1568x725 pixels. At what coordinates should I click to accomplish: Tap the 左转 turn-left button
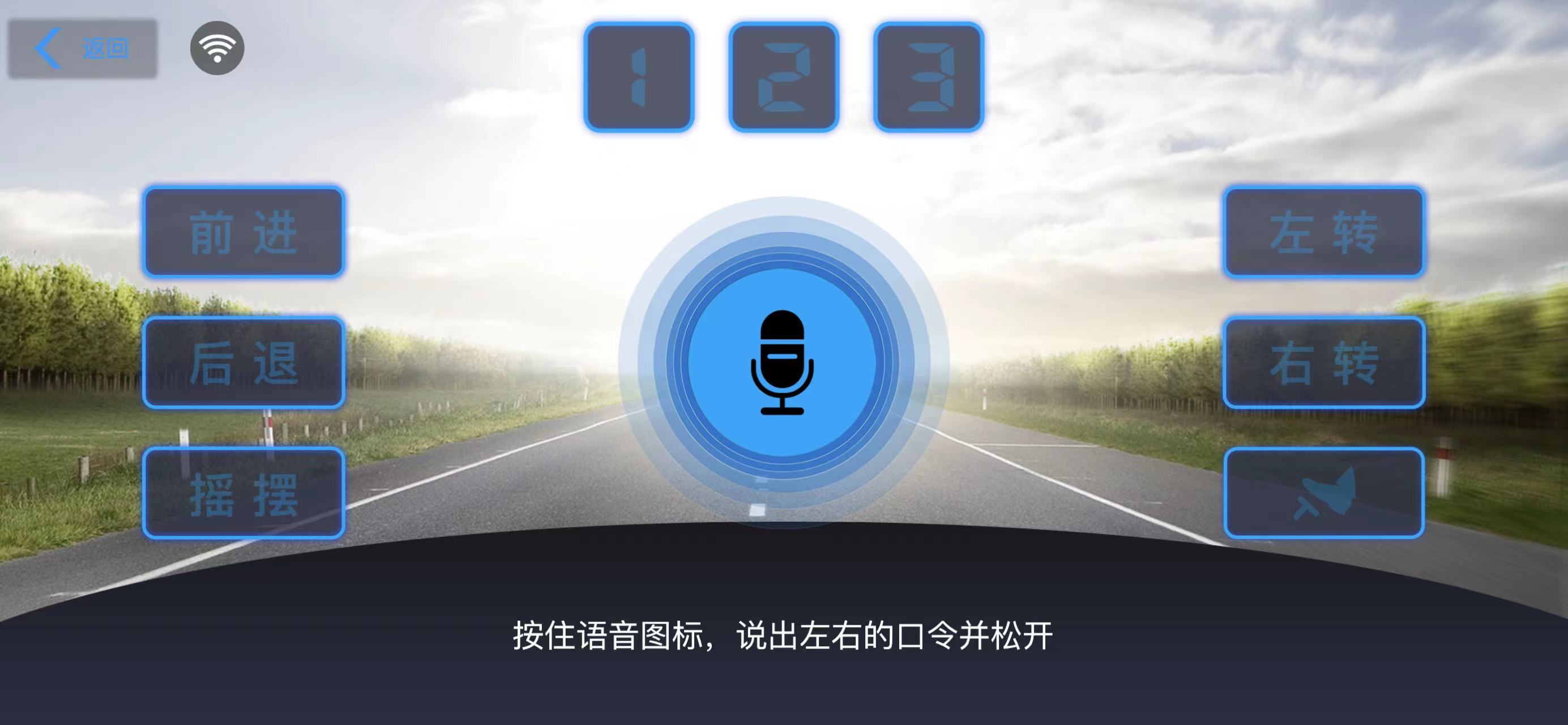[x=1324, y=232]
